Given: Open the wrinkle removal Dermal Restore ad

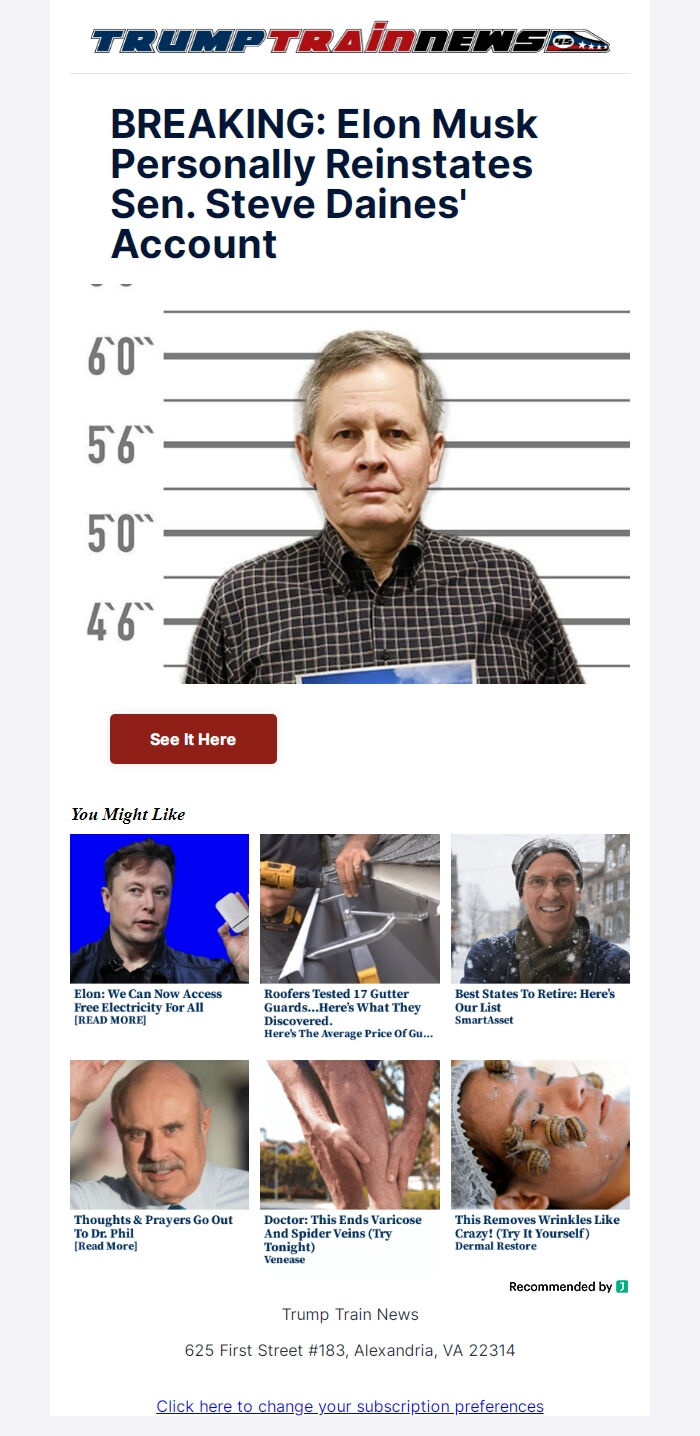Looking at the screenshot, I should tap(540, 1135).
